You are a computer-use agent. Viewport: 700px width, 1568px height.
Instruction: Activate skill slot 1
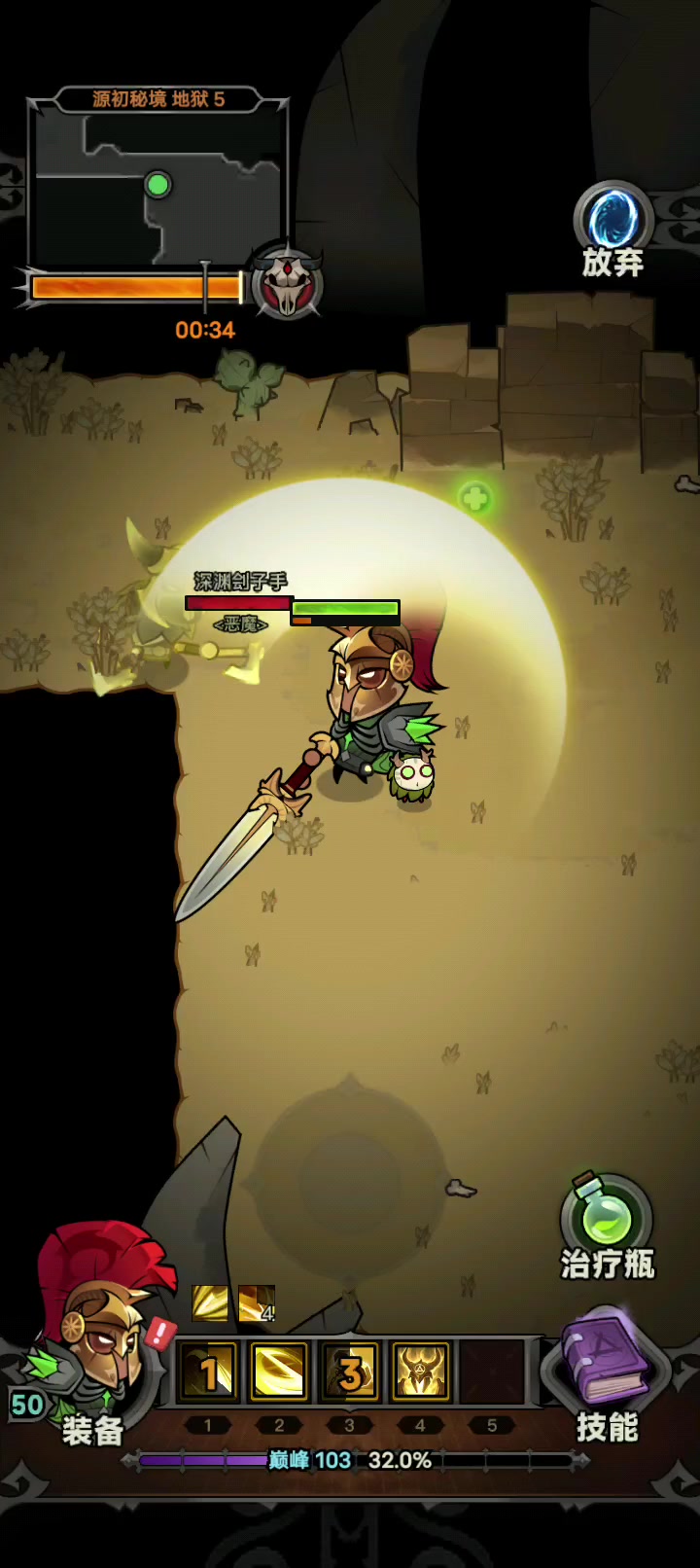(208, 1372)
